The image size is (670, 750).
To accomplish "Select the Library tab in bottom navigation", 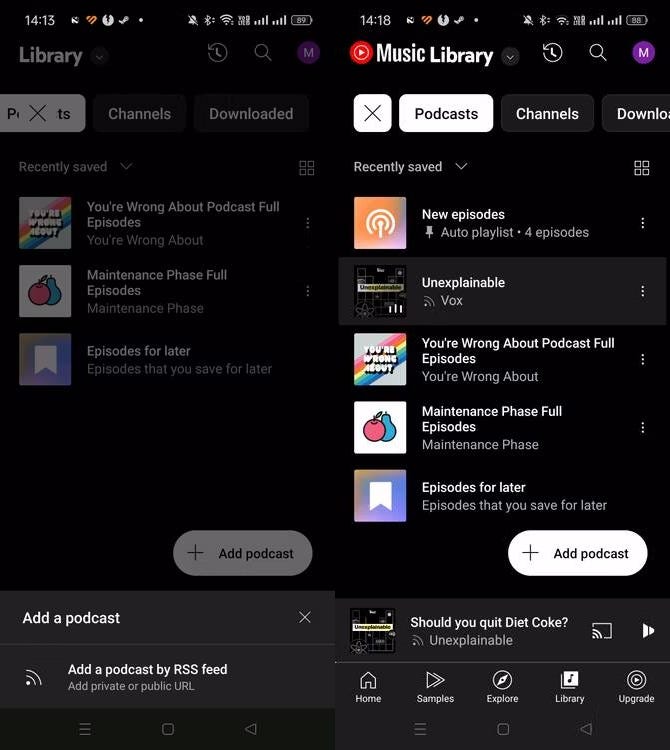I will [x=570, y=687].
